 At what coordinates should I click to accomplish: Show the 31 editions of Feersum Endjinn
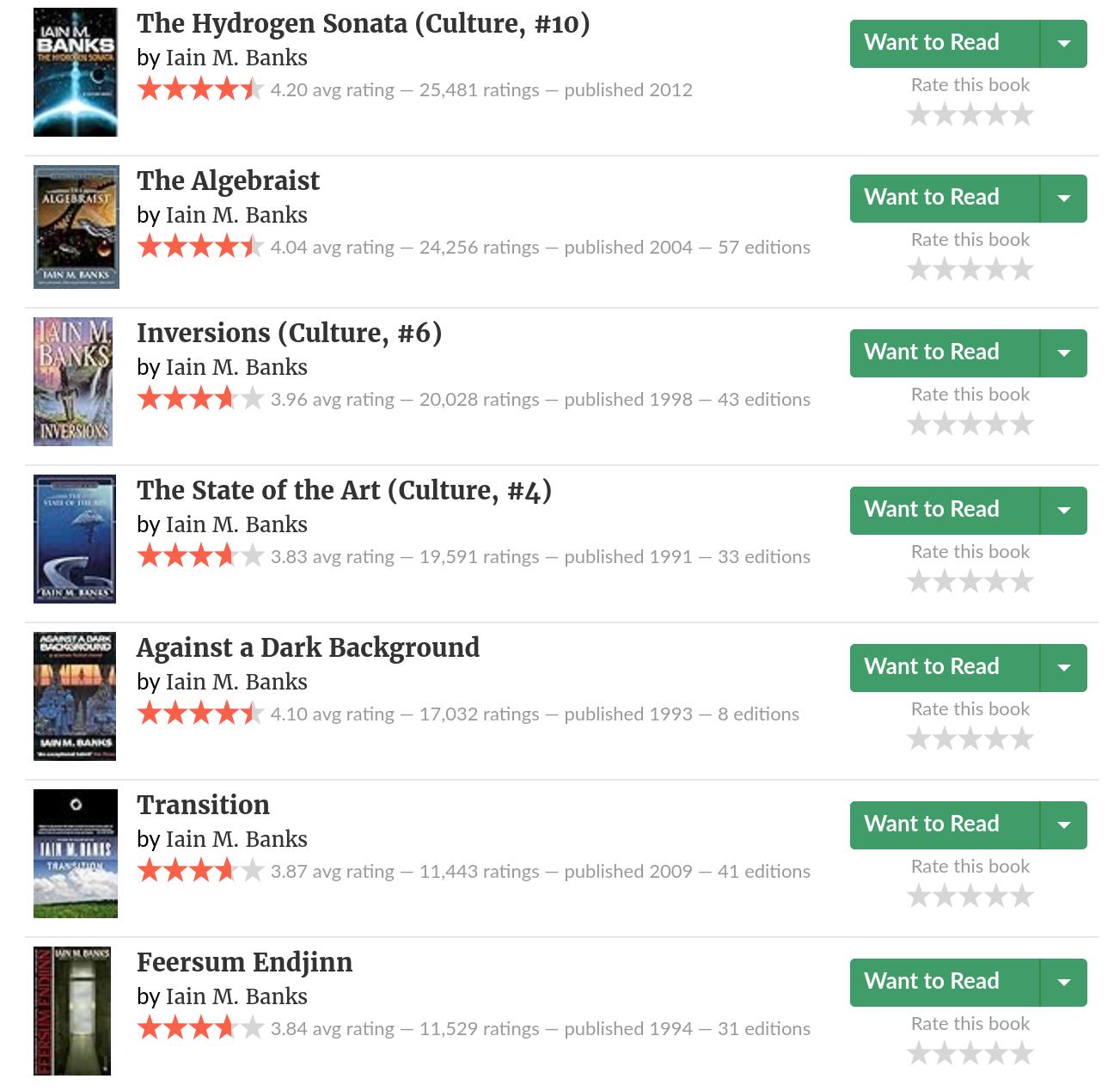pos(763,1029)
